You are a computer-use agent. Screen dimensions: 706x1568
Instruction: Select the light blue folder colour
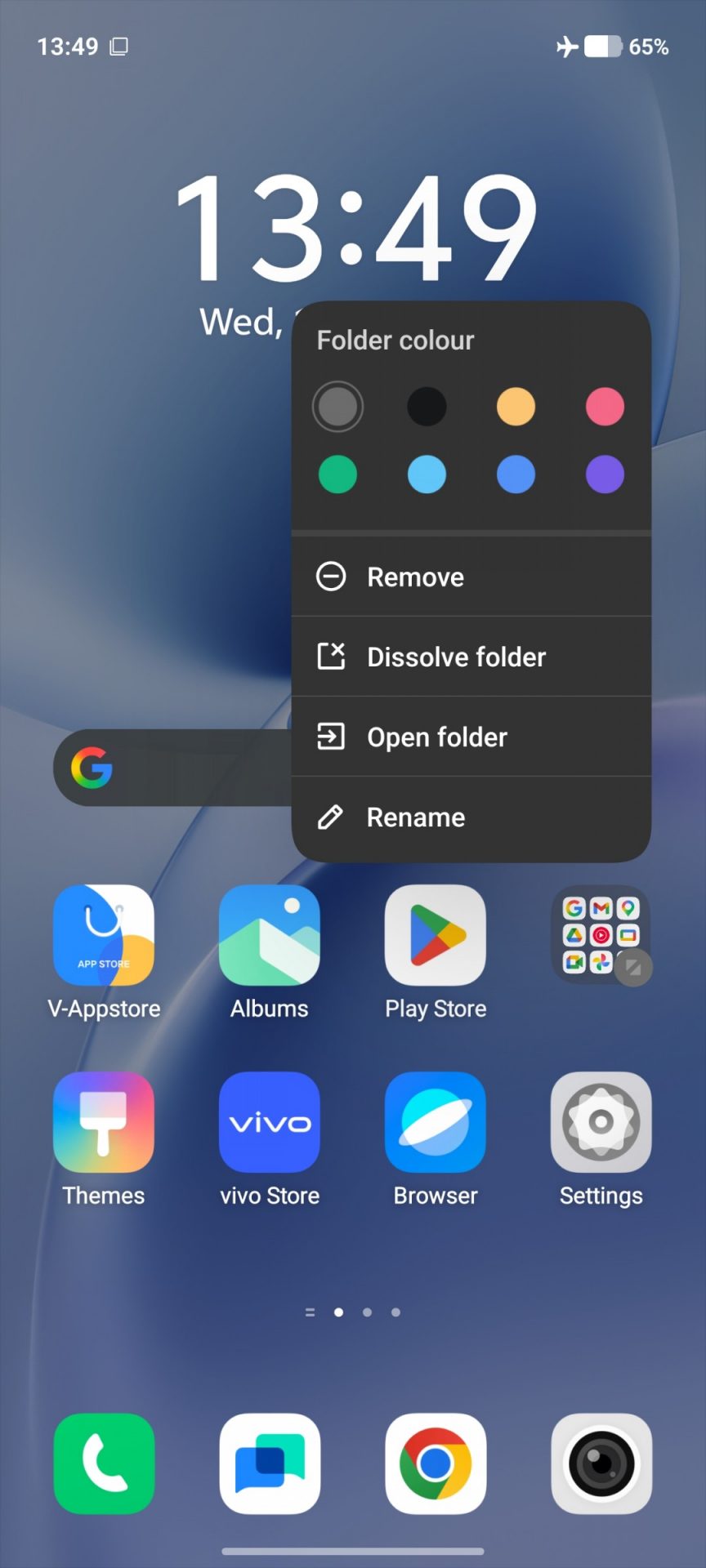coord(427,474)
